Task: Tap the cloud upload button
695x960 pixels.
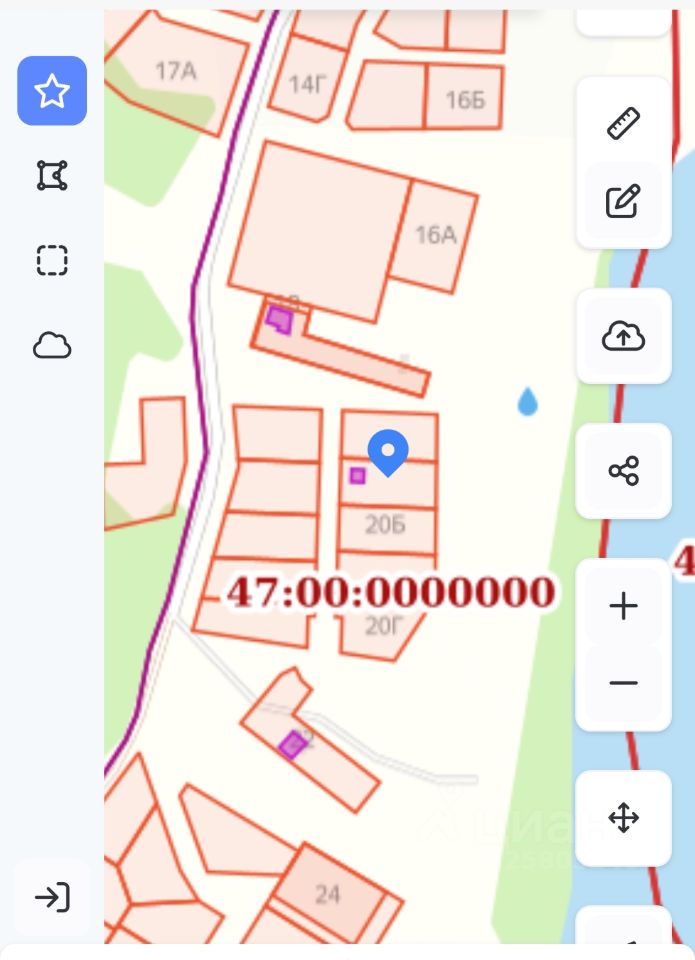Action: pos(623,337)
